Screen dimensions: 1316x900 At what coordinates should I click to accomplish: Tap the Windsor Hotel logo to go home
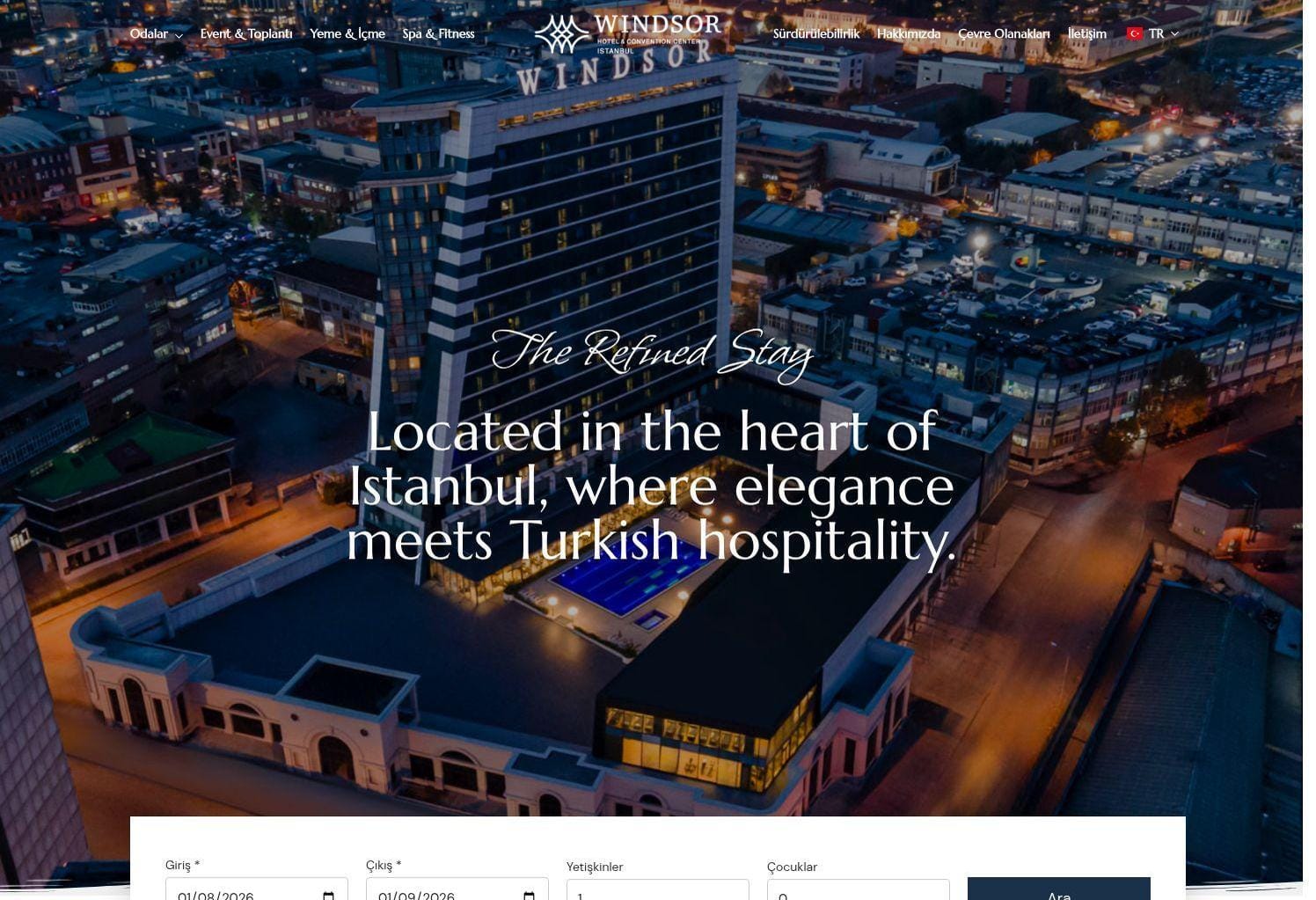(x=628, y=33)
